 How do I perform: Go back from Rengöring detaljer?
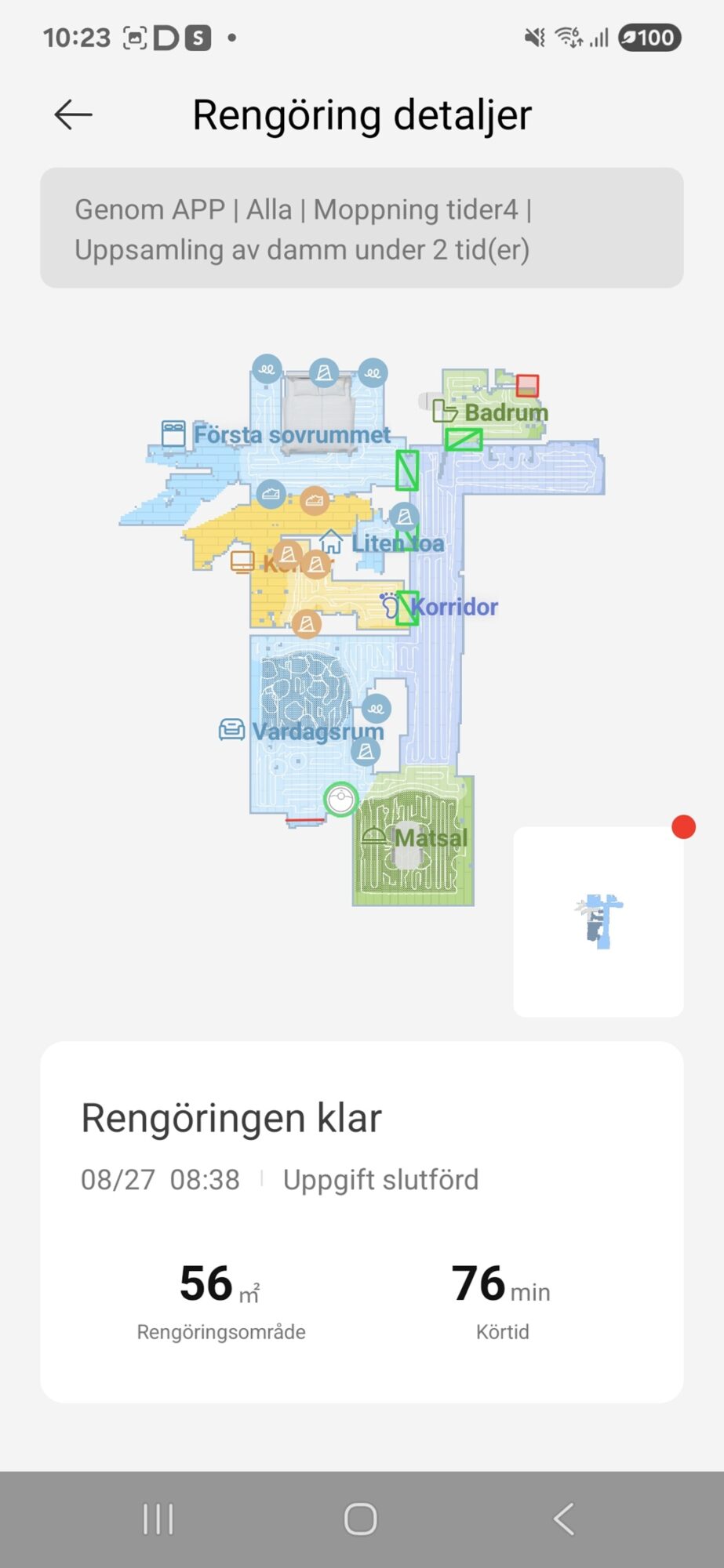coord(73,114)
